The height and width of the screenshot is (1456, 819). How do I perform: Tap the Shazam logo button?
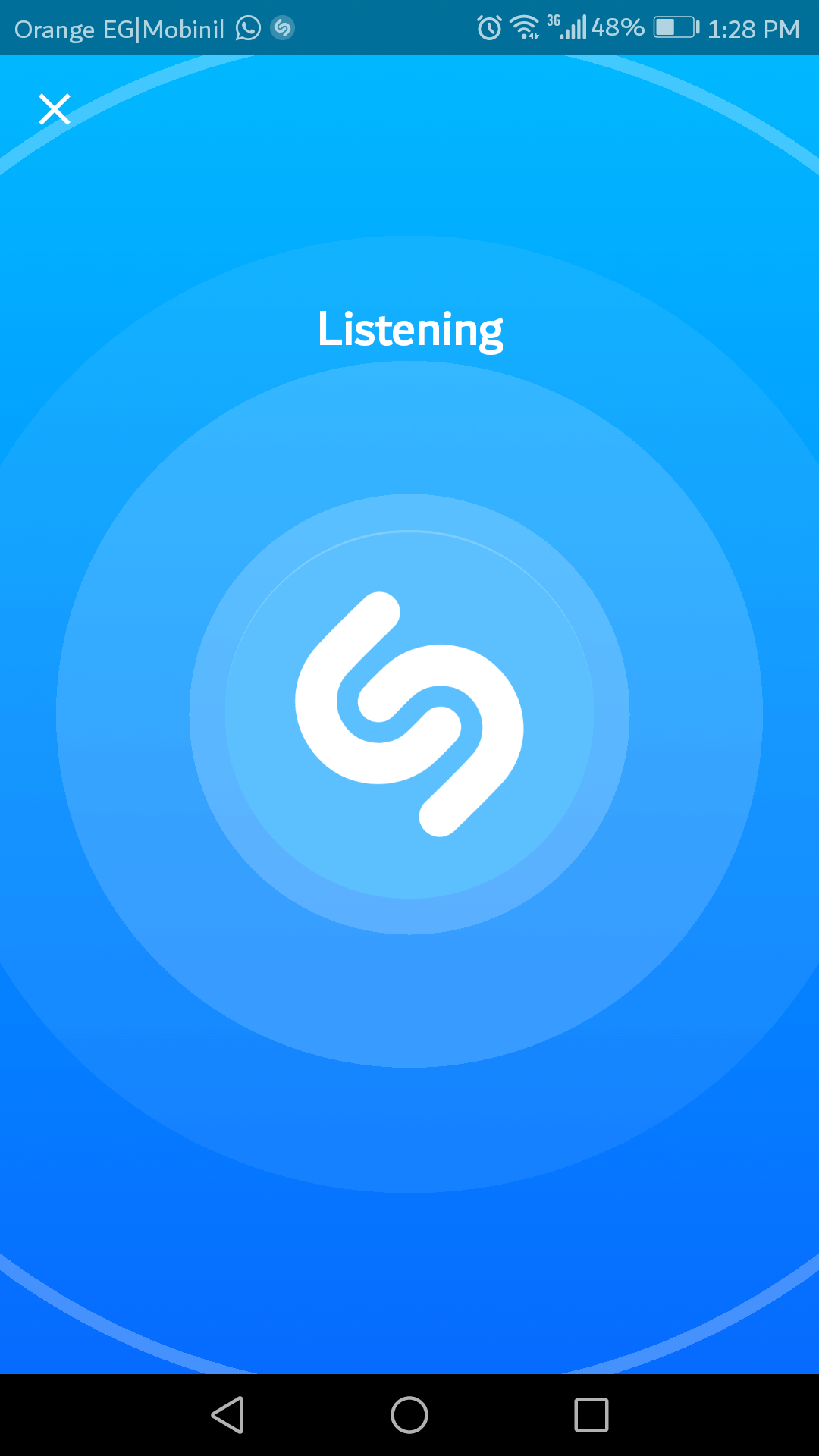[x=409, y=714]
